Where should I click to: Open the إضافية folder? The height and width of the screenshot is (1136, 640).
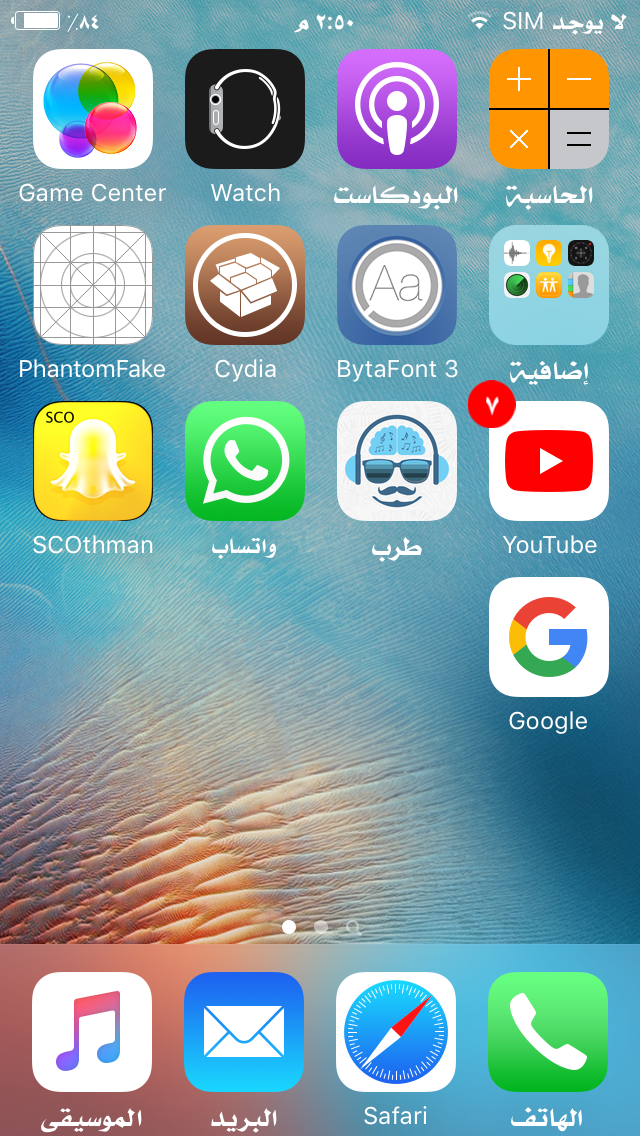point(549,285)
